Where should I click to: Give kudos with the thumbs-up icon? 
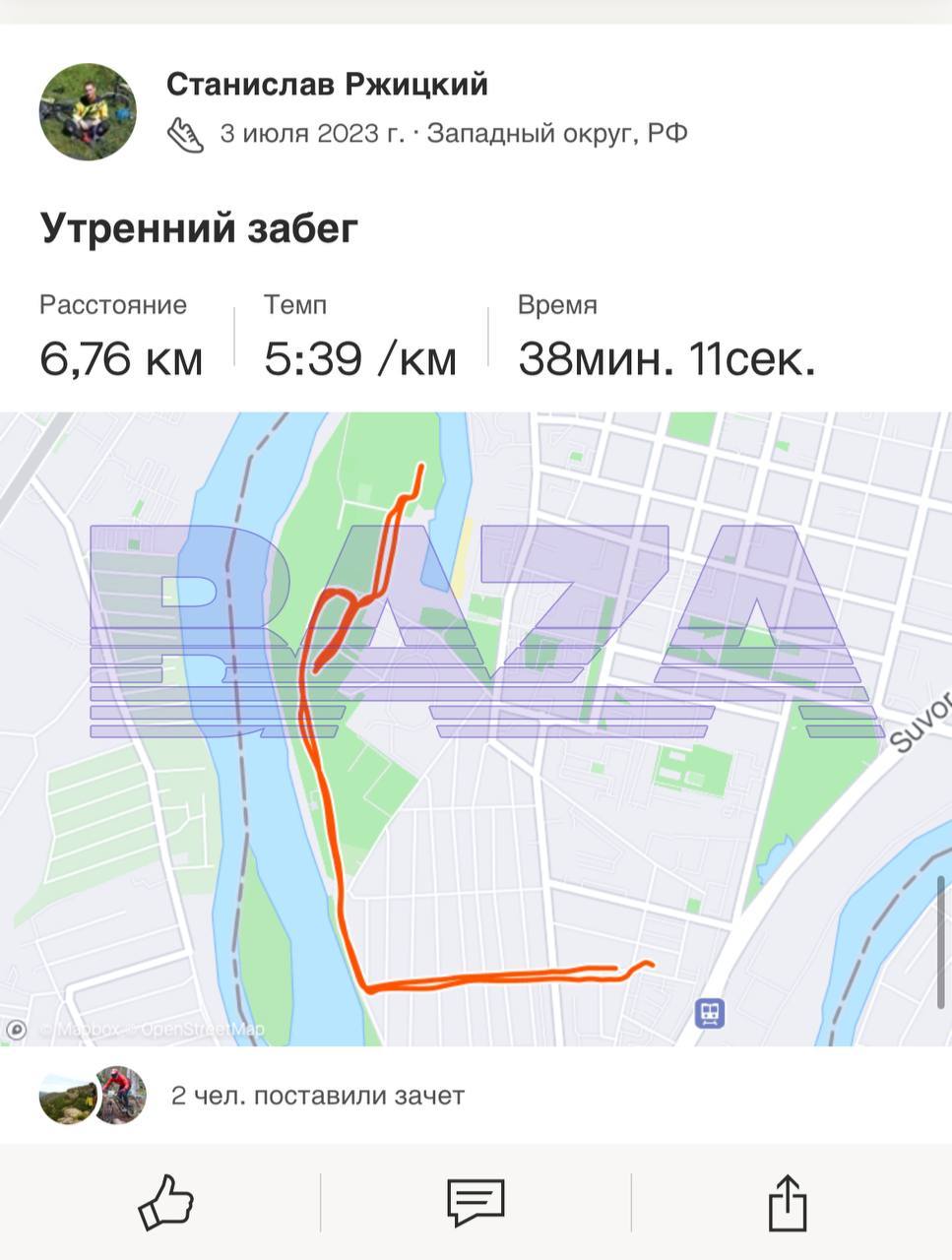coord(165,1202)
